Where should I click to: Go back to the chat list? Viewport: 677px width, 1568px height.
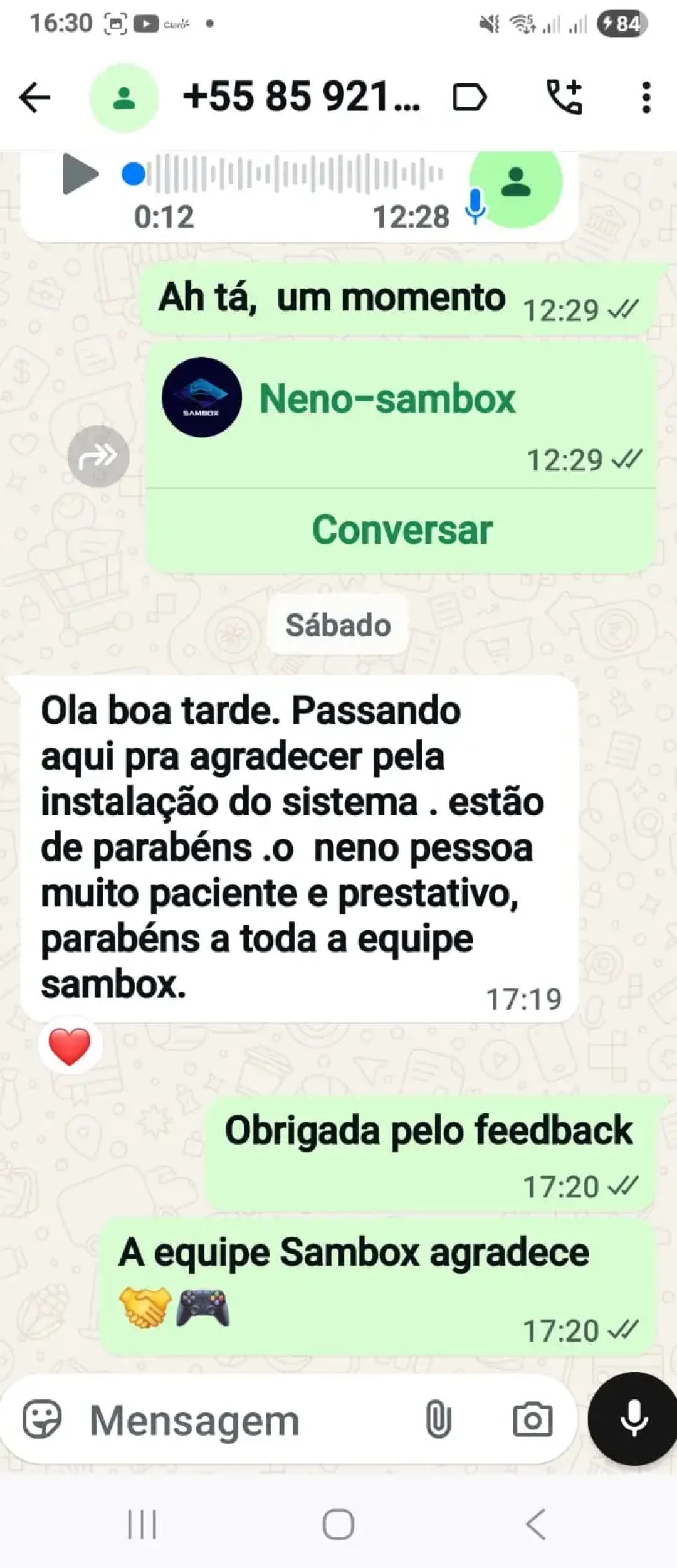[35, 98]
